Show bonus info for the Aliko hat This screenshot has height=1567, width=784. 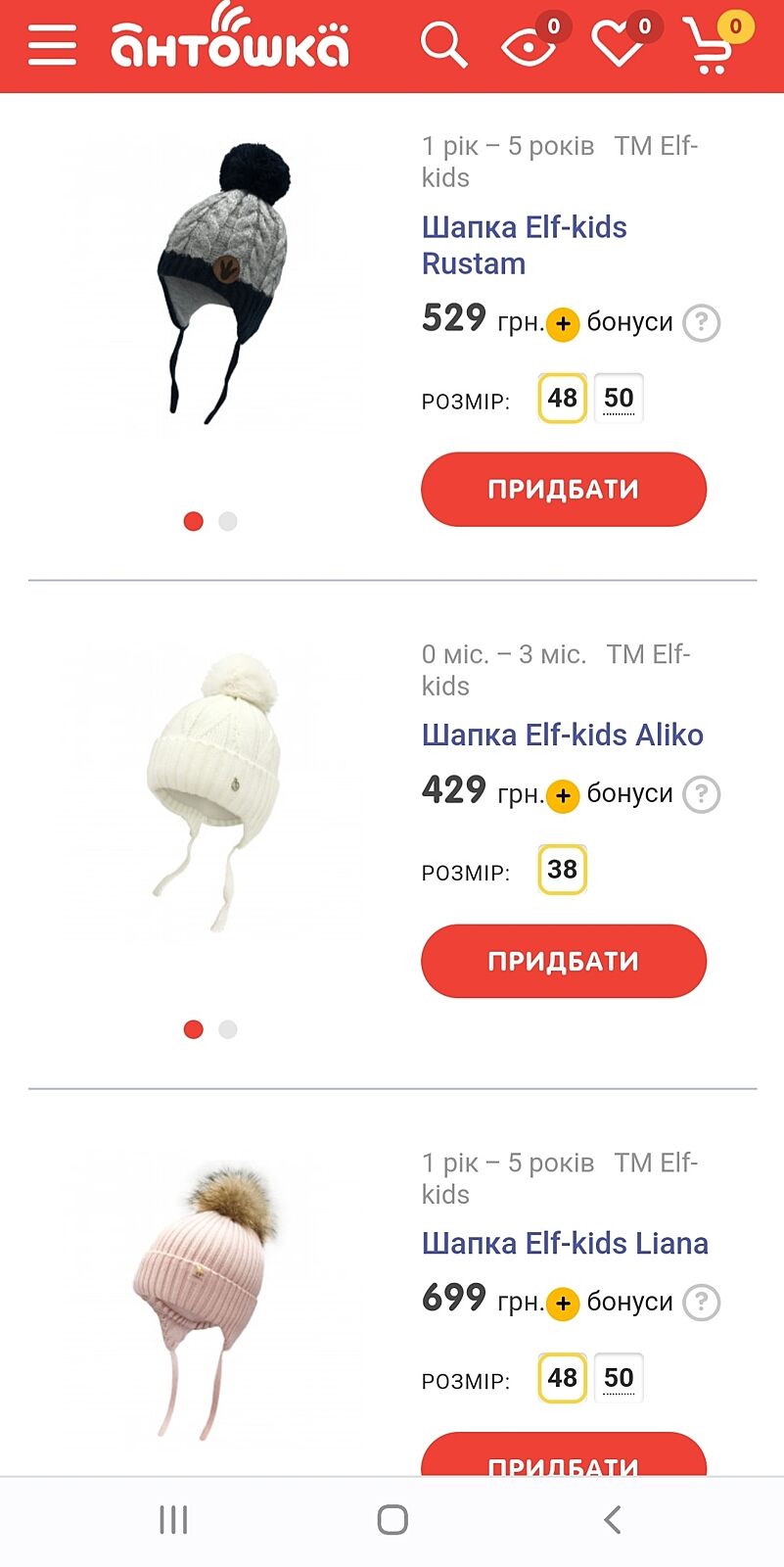[x=701, y=794]
